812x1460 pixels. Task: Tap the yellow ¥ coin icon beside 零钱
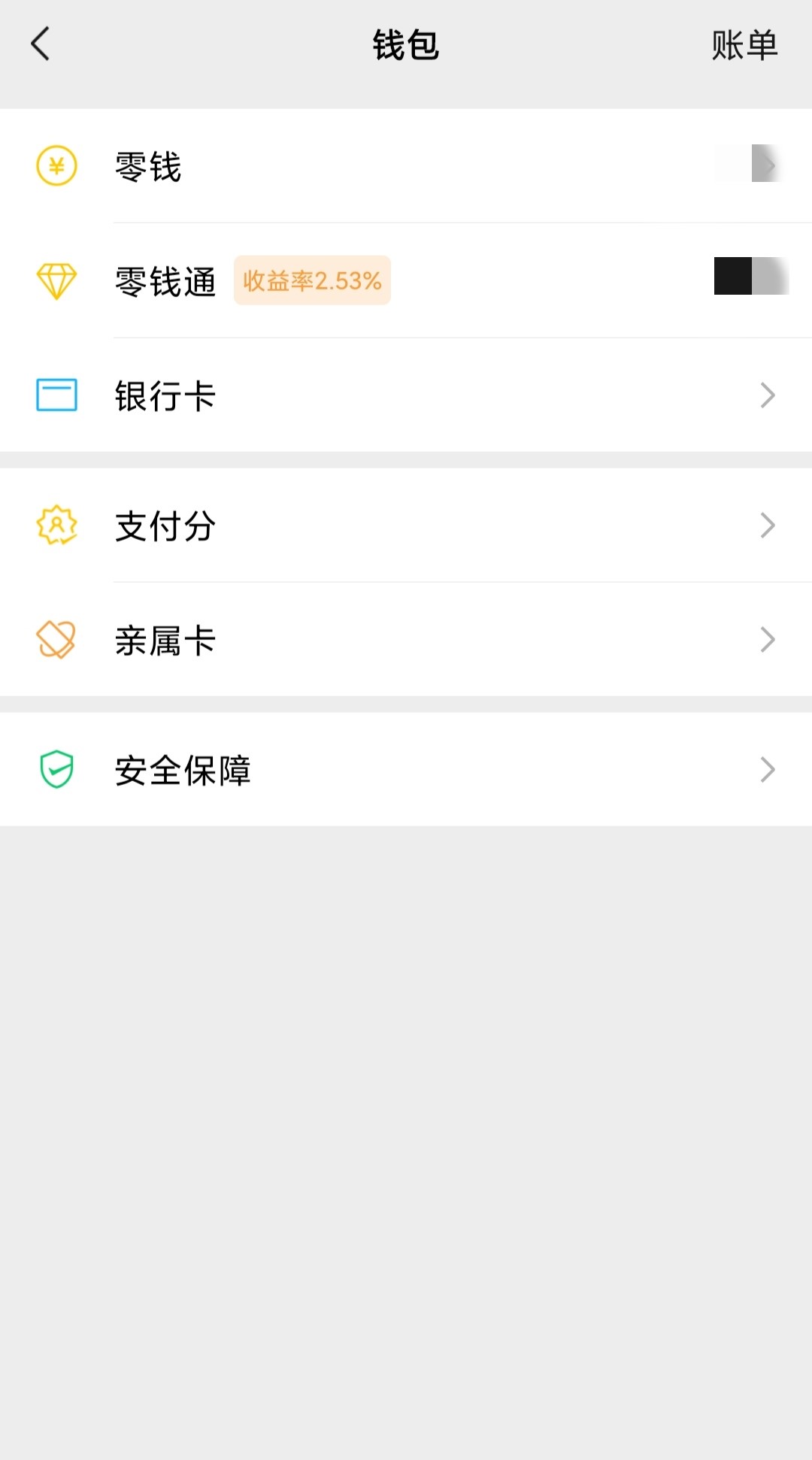pyautogui.click(x=56, y=167)
